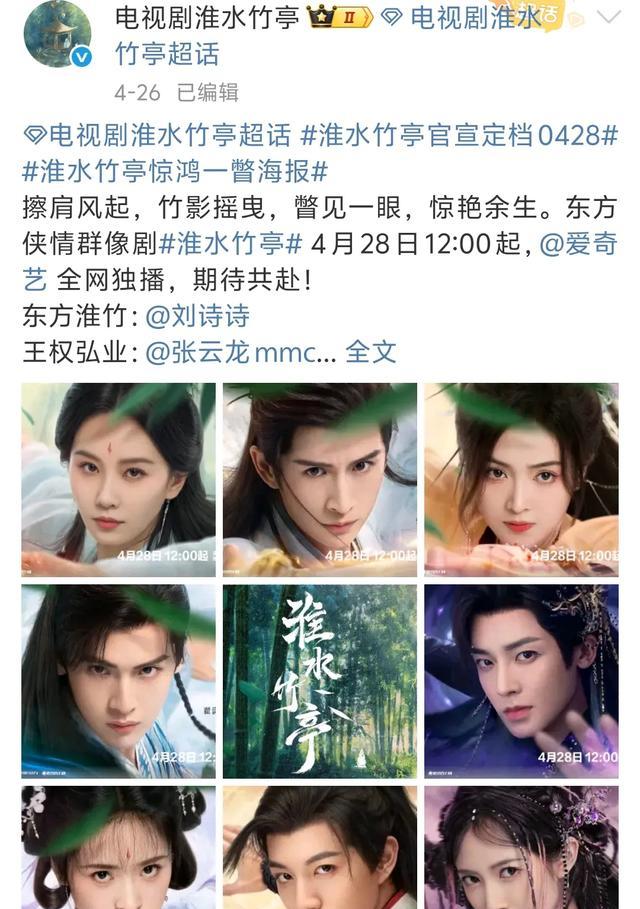The height and width of the screenshot is (909, 640).
Task: Open the 电视剧淮水竹亭超话 super topic link
Action: tap(158, 134)
